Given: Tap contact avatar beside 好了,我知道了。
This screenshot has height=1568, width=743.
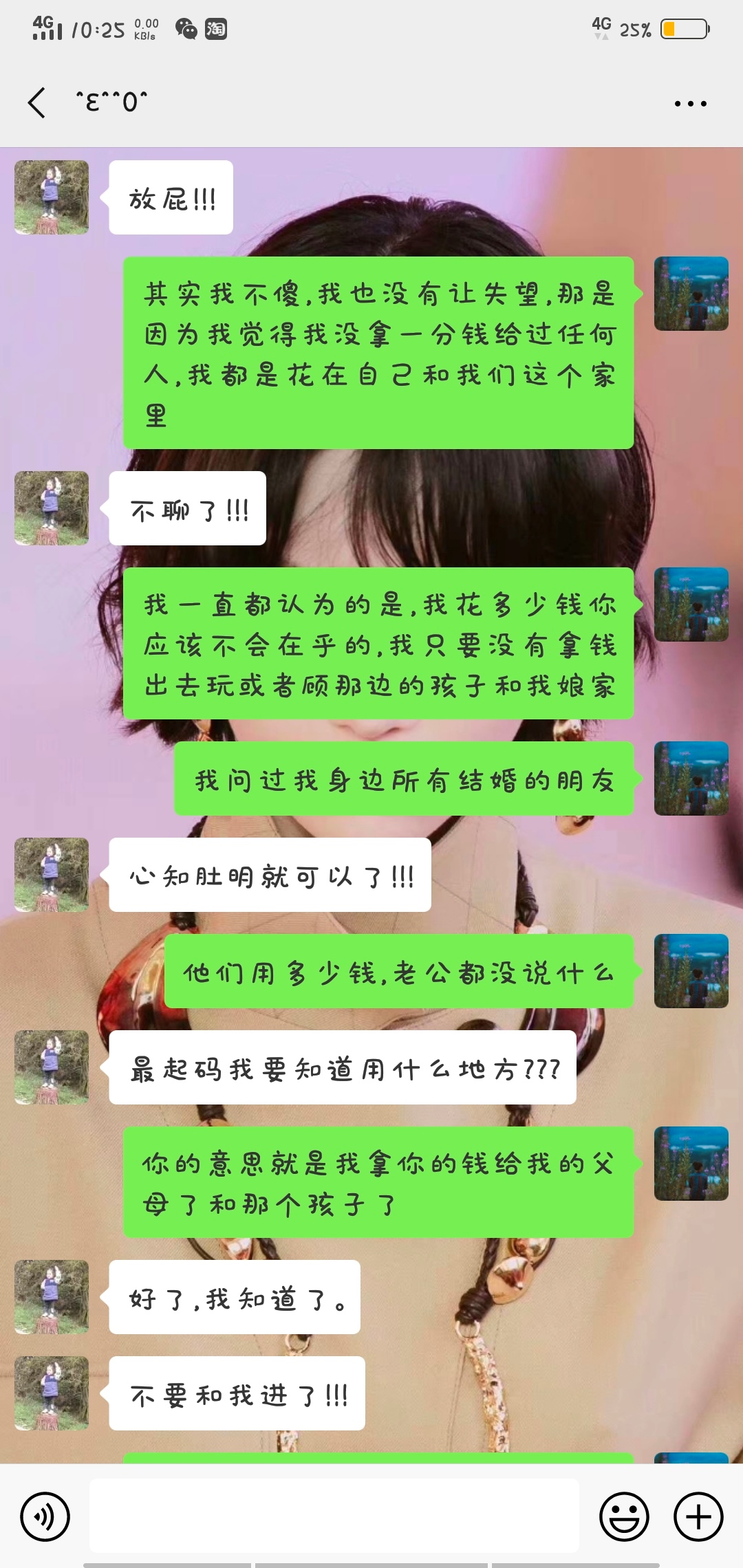Looking at the screenshot, I should [x=52, y=1297].
